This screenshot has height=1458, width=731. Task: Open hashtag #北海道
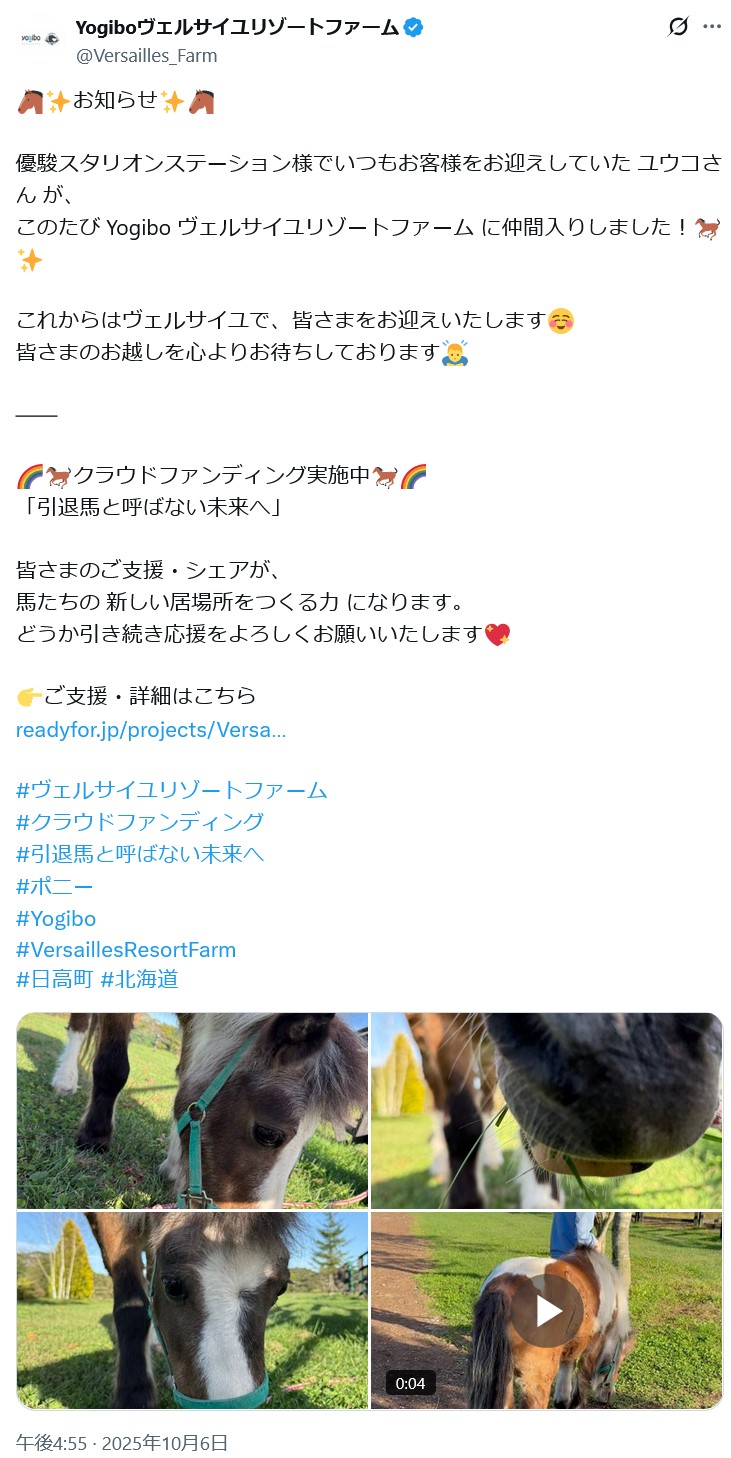tap(139, 979)
